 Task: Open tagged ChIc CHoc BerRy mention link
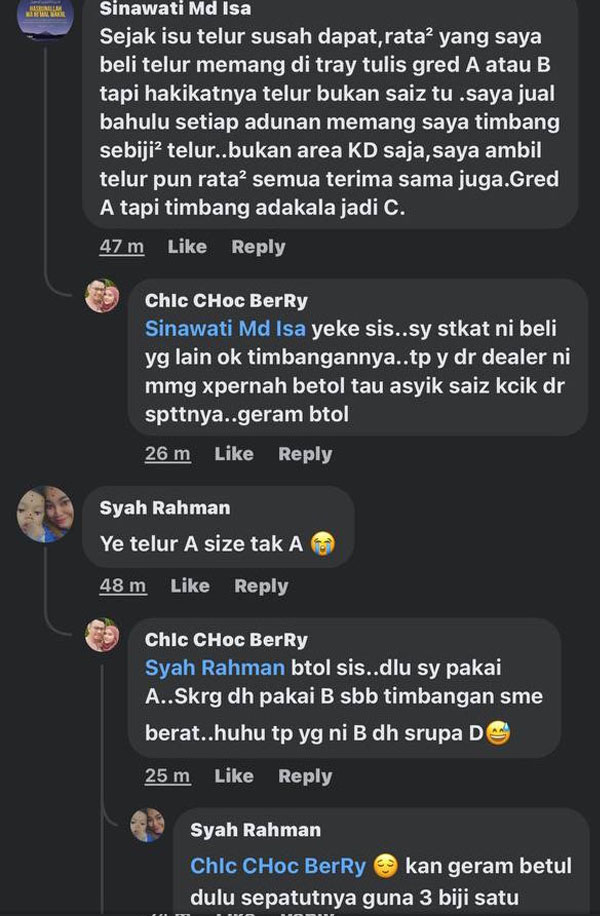pos(276,865)
